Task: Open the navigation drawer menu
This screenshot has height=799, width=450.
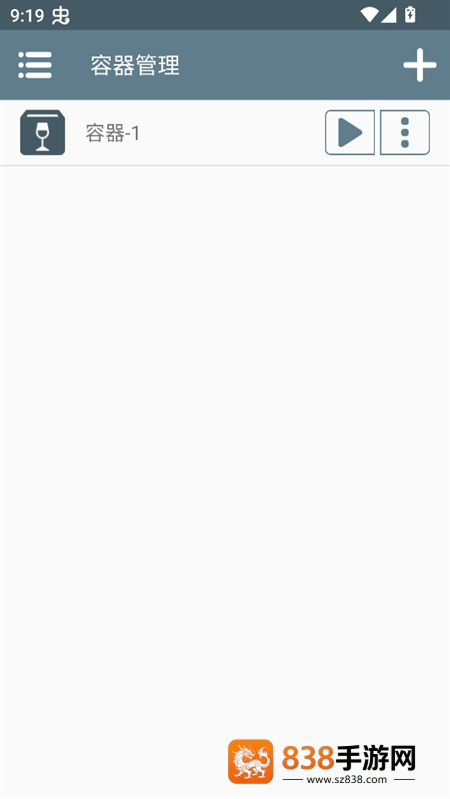Action: point(35,65)
